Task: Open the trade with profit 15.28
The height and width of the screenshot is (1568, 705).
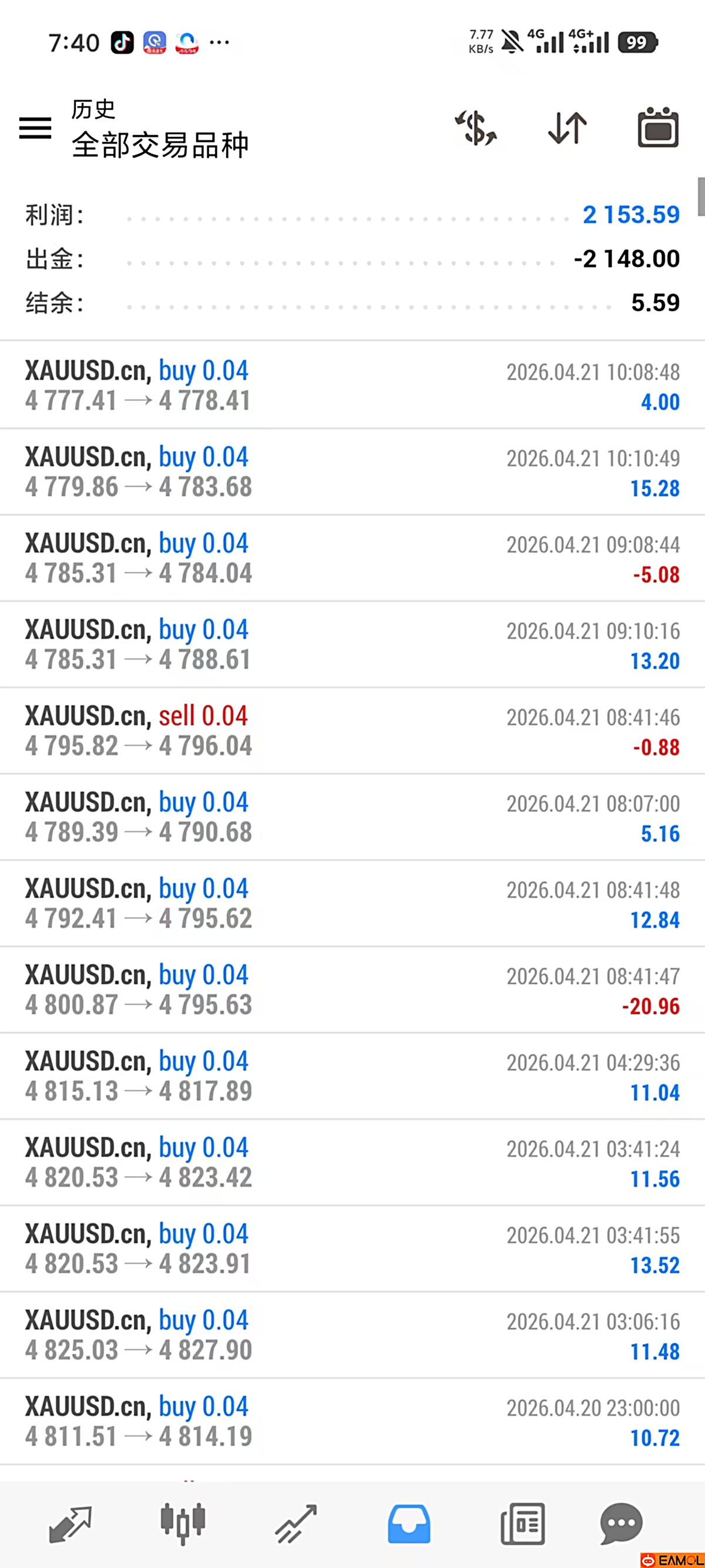Action: 352,472
